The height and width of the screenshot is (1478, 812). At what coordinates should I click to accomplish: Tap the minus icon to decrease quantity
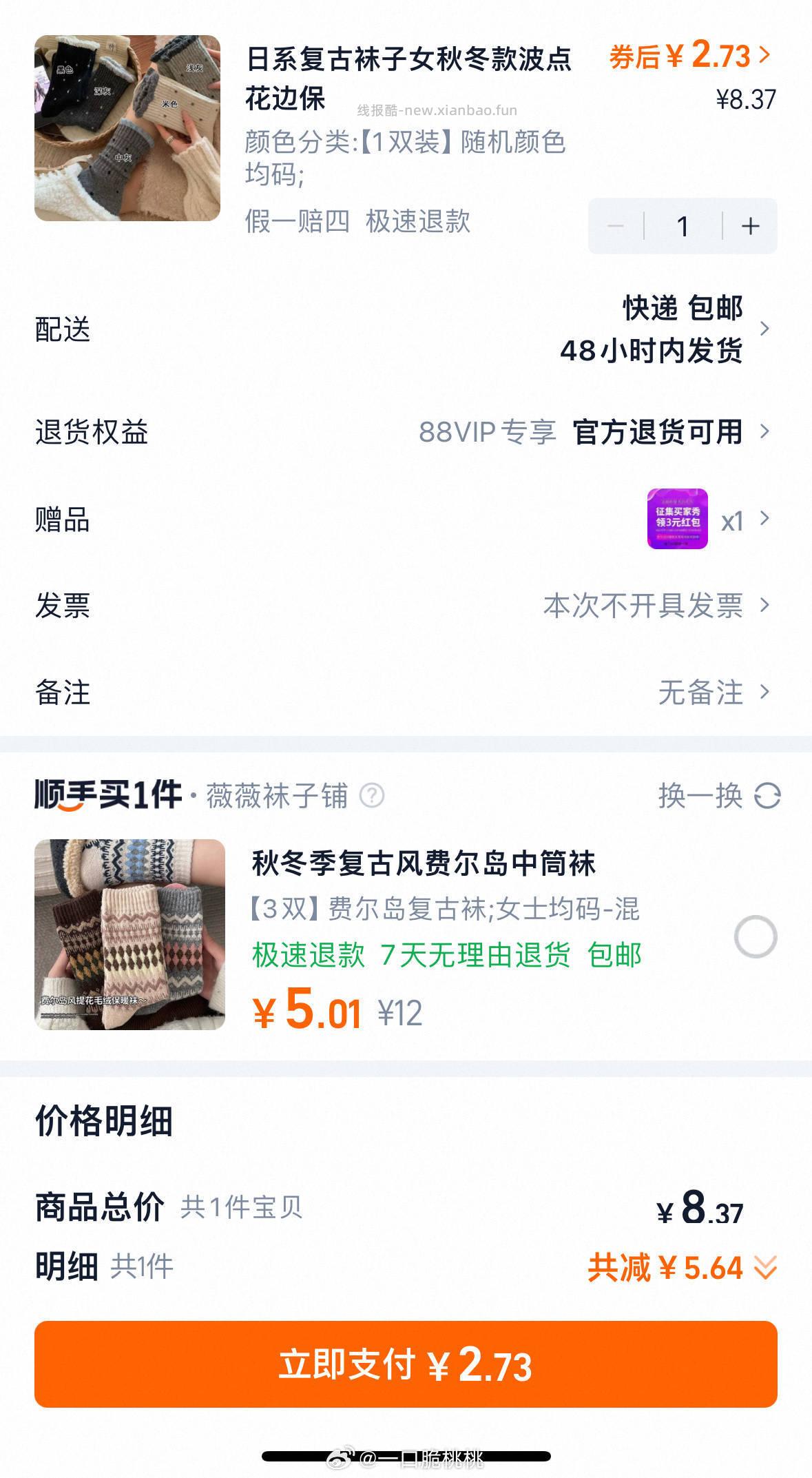[x=616, y=227]
